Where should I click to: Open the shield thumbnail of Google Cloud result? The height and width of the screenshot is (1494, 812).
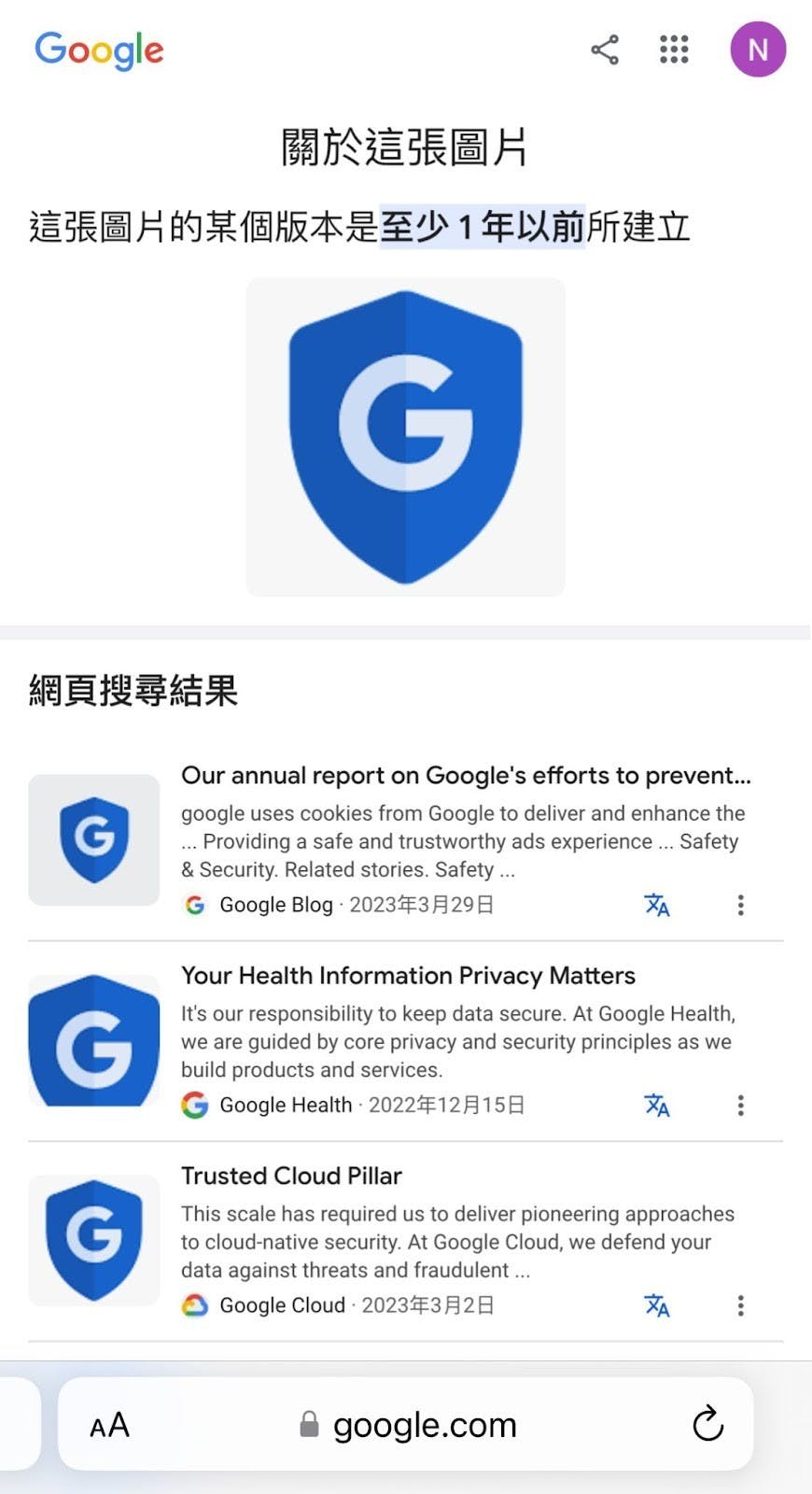coord(94,1240)
